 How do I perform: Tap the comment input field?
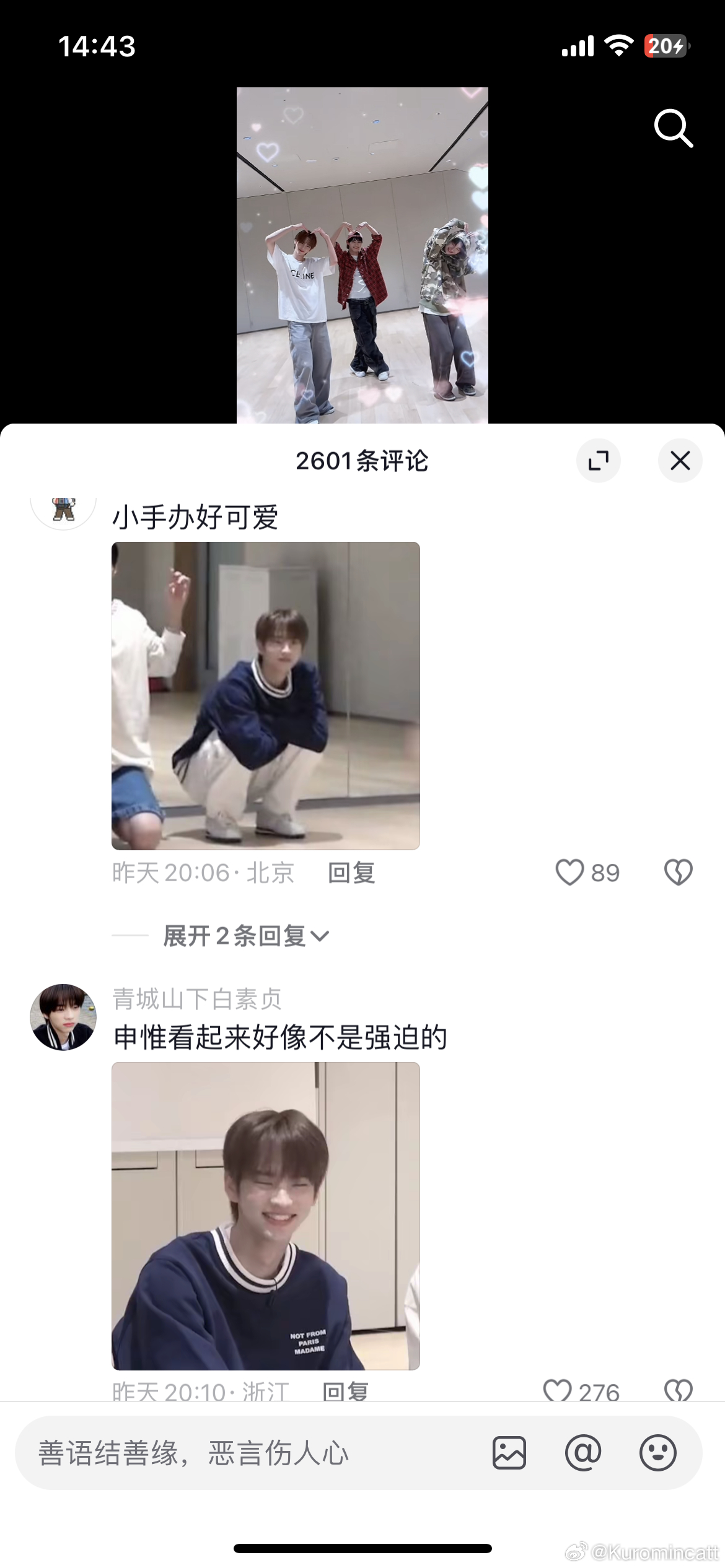tap(248, 1453)
